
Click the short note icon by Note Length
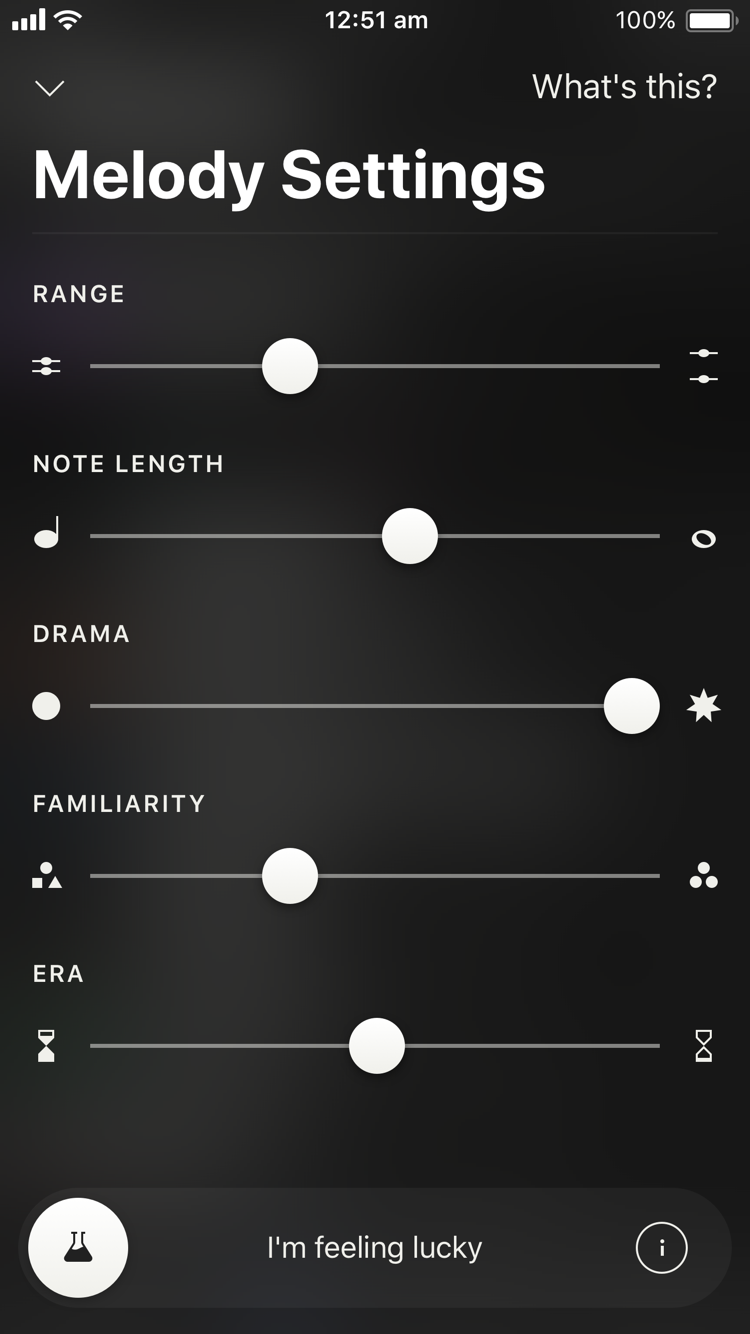tap(46, 535)
